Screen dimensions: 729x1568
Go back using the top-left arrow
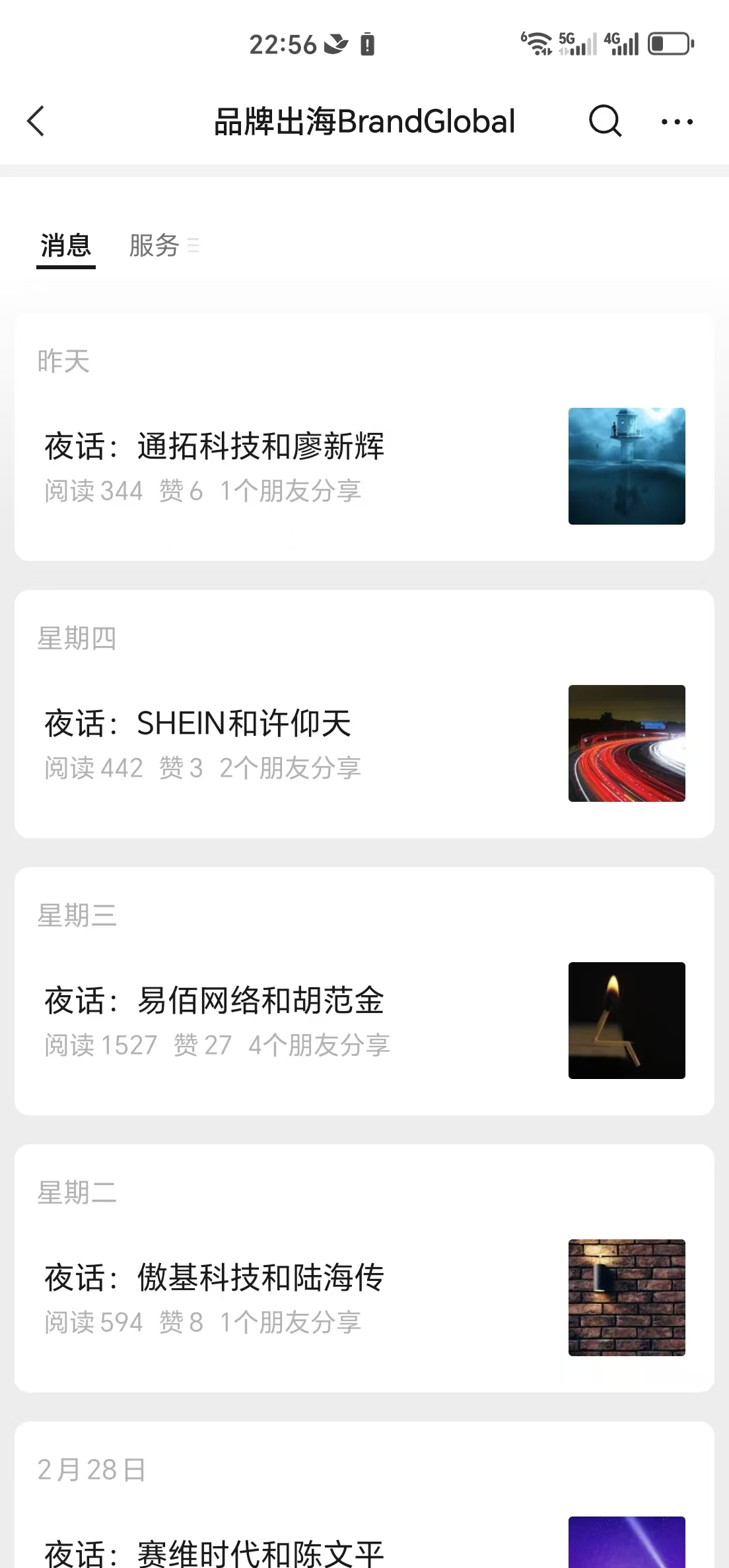click(36, 121)
